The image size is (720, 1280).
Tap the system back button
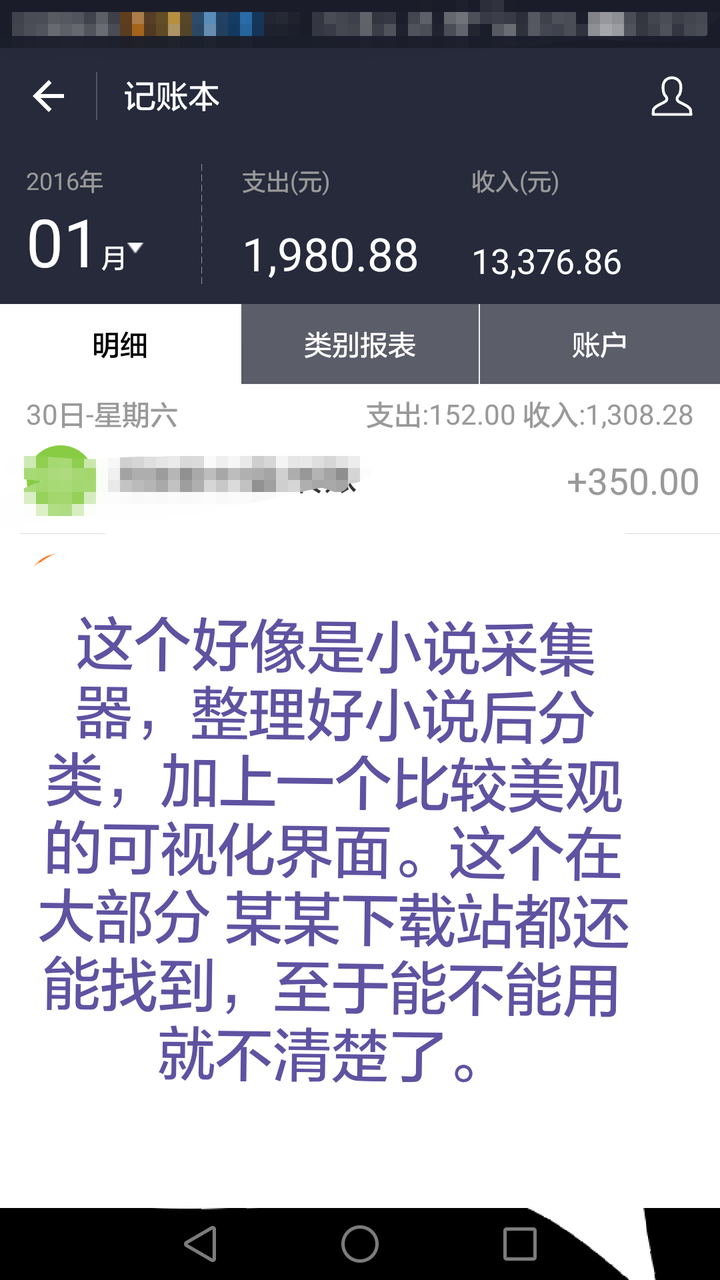200,1244
